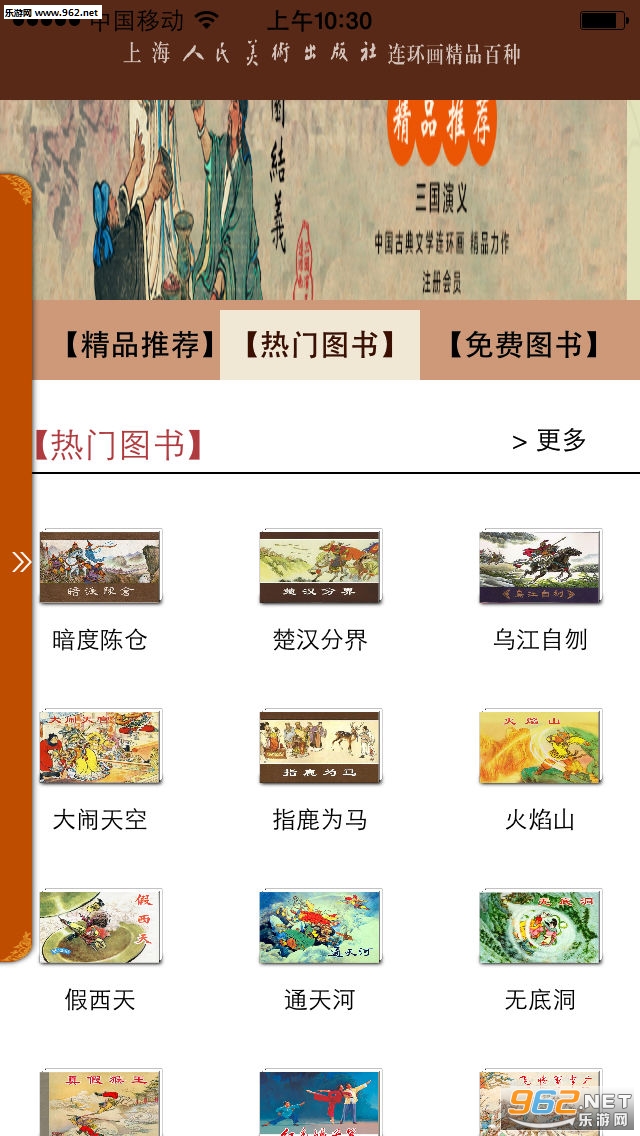Switch to 免费图书 tab
Viewport: 640px width, 1136px height.
(524, 345)
